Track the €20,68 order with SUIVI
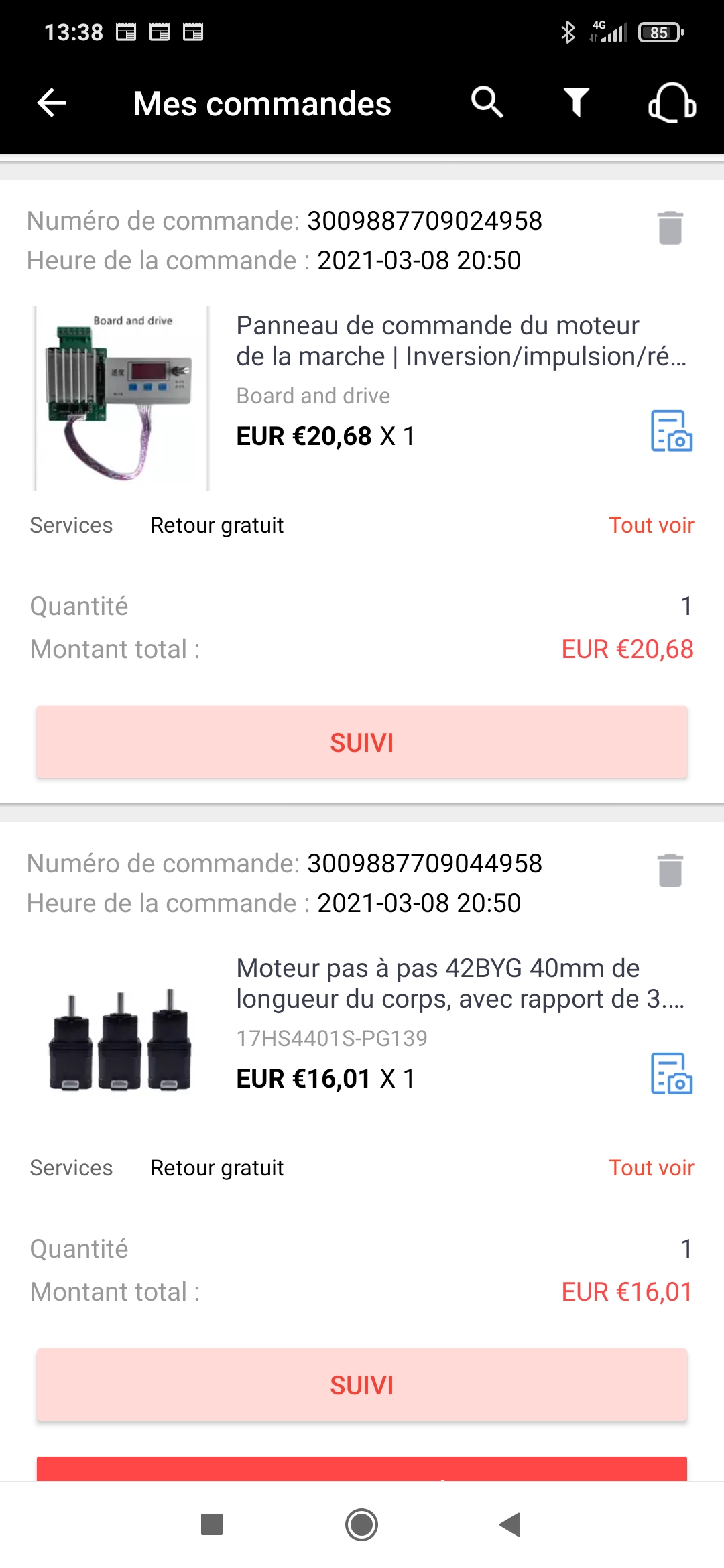The height and width of the screenshot is (1568, 724). pyautogui.click(x=362, y=742)
